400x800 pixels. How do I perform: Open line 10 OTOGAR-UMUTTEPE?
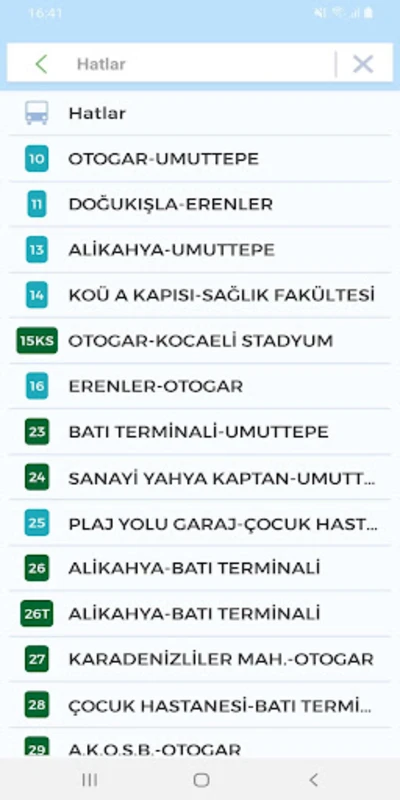(x=200, y=159)
